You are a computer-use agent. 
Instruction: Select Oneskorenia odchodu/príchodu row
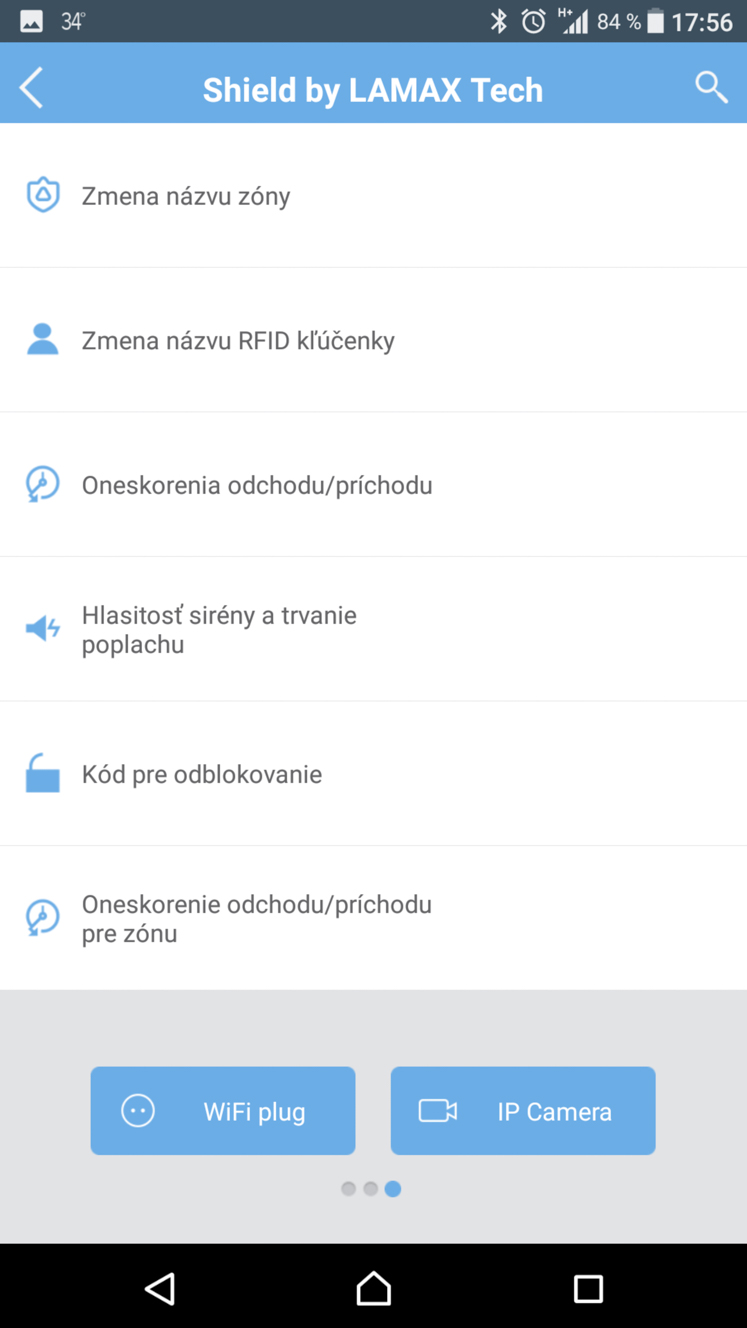pyautogui.click(x=373, y=485)
